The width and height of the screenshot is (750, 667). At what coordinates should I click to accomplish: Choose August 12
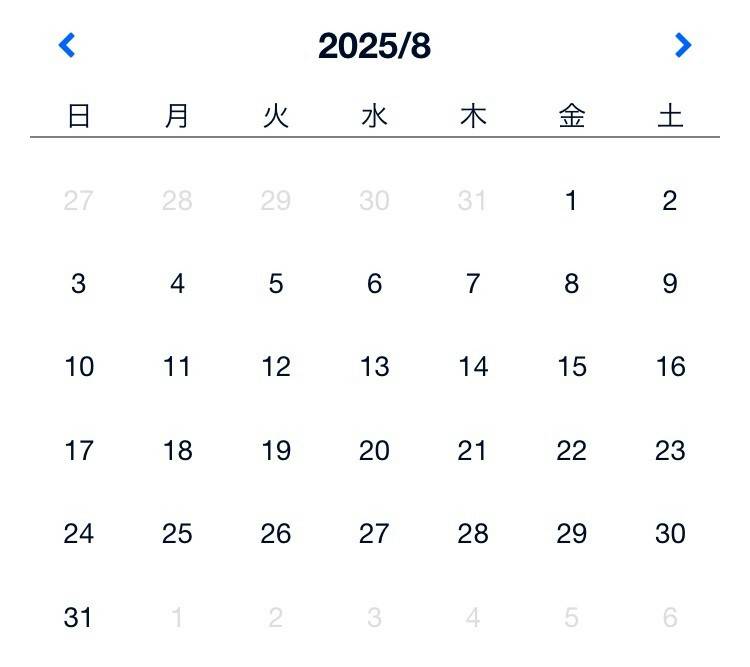pyautogui.click(x=276, y=367)
